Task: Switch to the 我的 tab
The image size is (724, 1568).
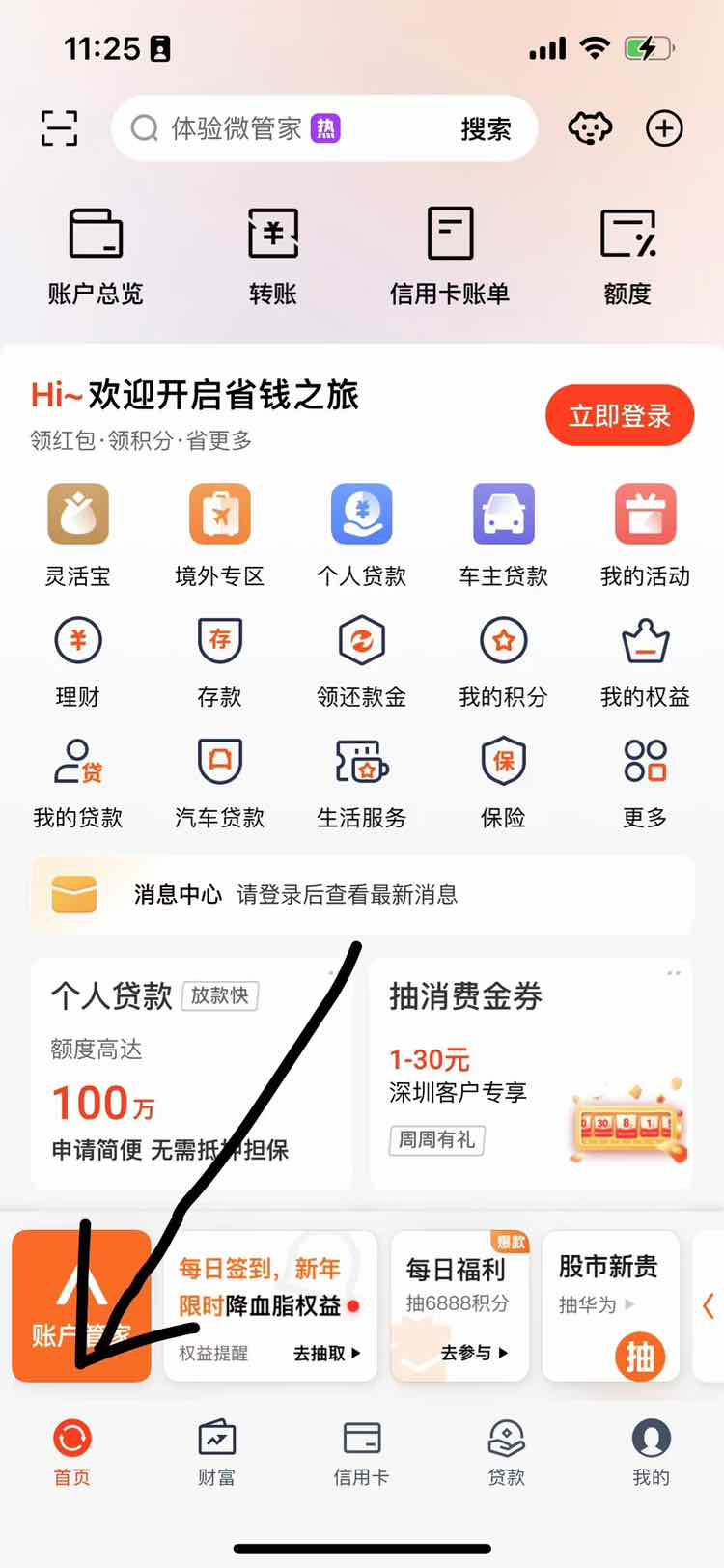Action: tap(651, 1451)
